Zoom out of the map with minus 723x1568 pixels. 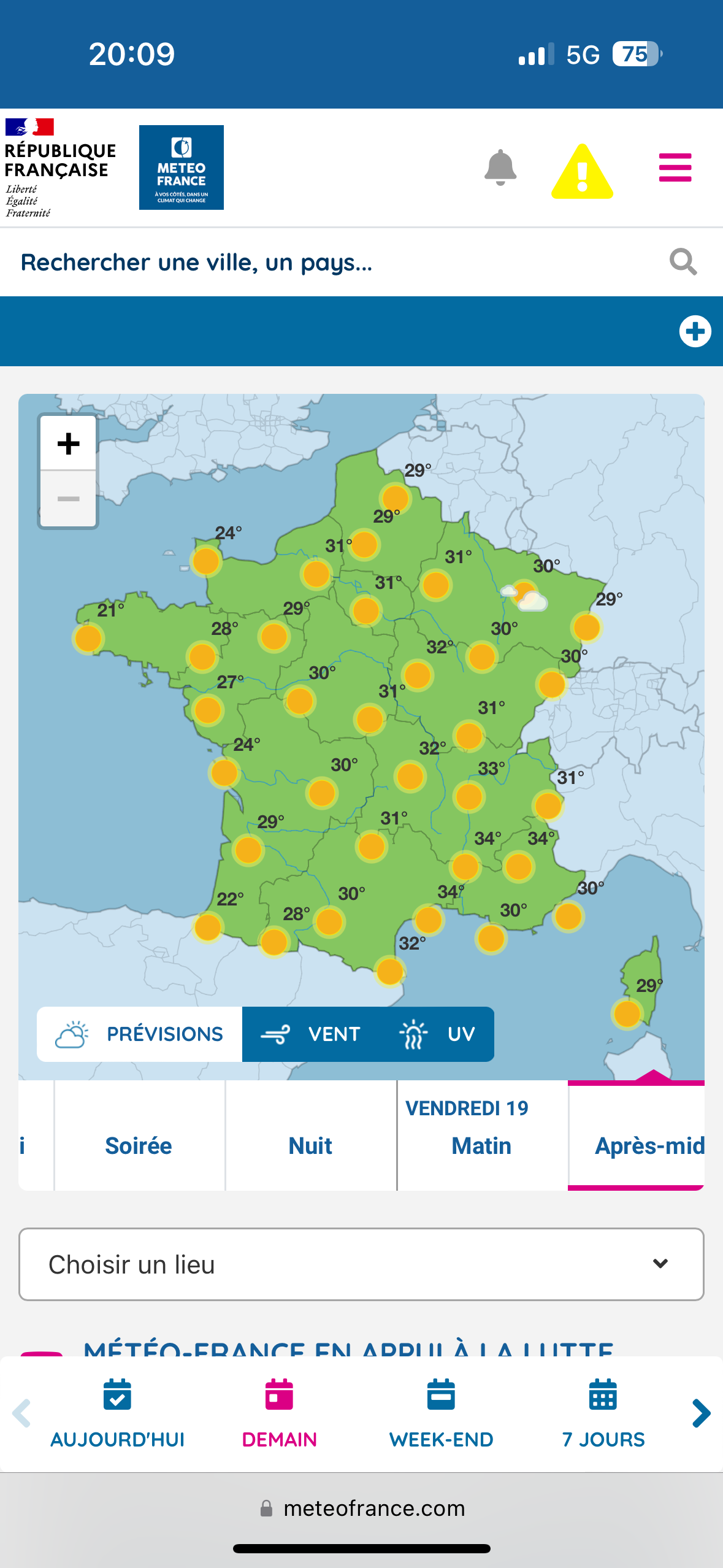click(68, 499)
